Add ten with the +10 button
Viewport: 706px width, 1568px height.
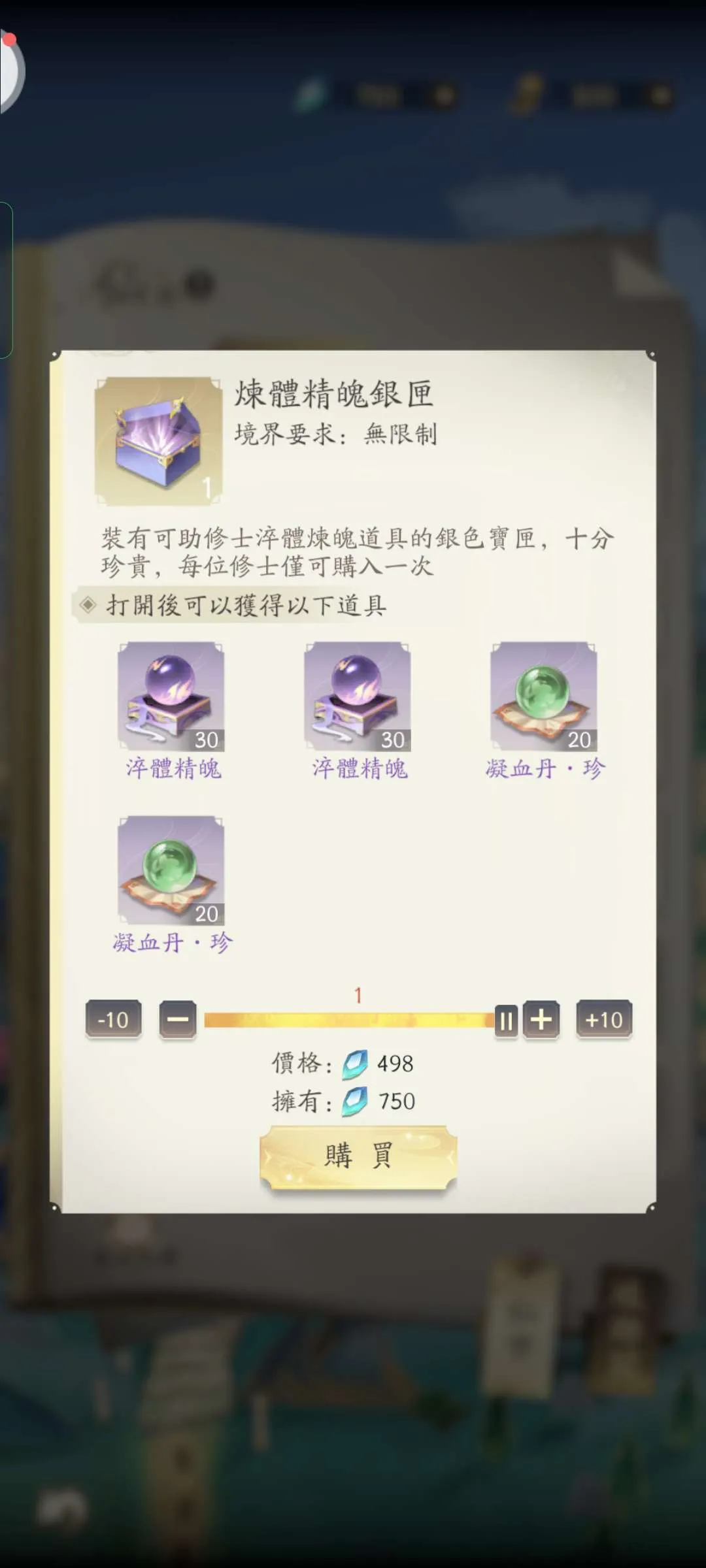point(603,1019)
